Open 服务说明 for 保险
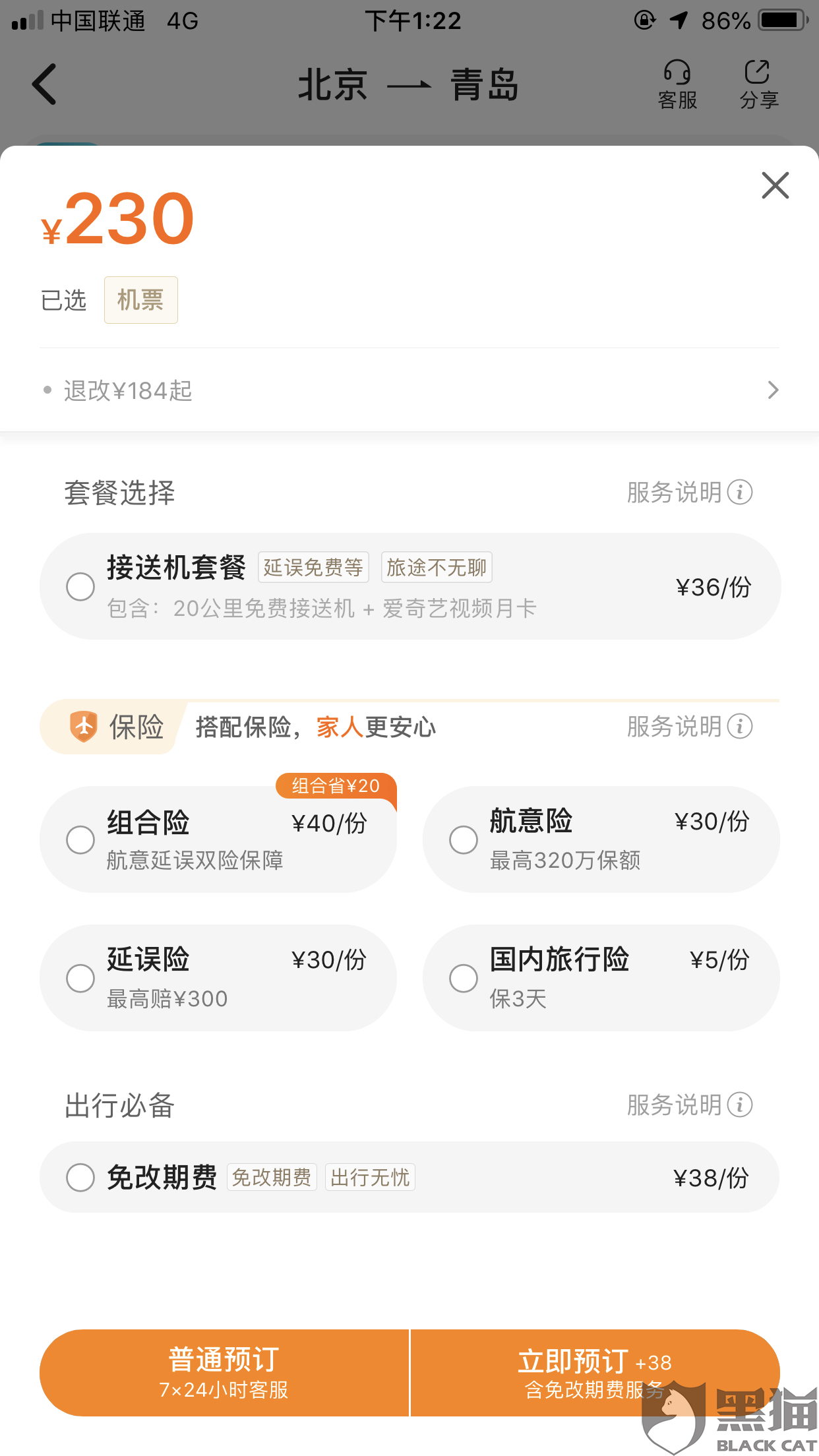The height and width of the screenshot is (1456, 819). 689,727
